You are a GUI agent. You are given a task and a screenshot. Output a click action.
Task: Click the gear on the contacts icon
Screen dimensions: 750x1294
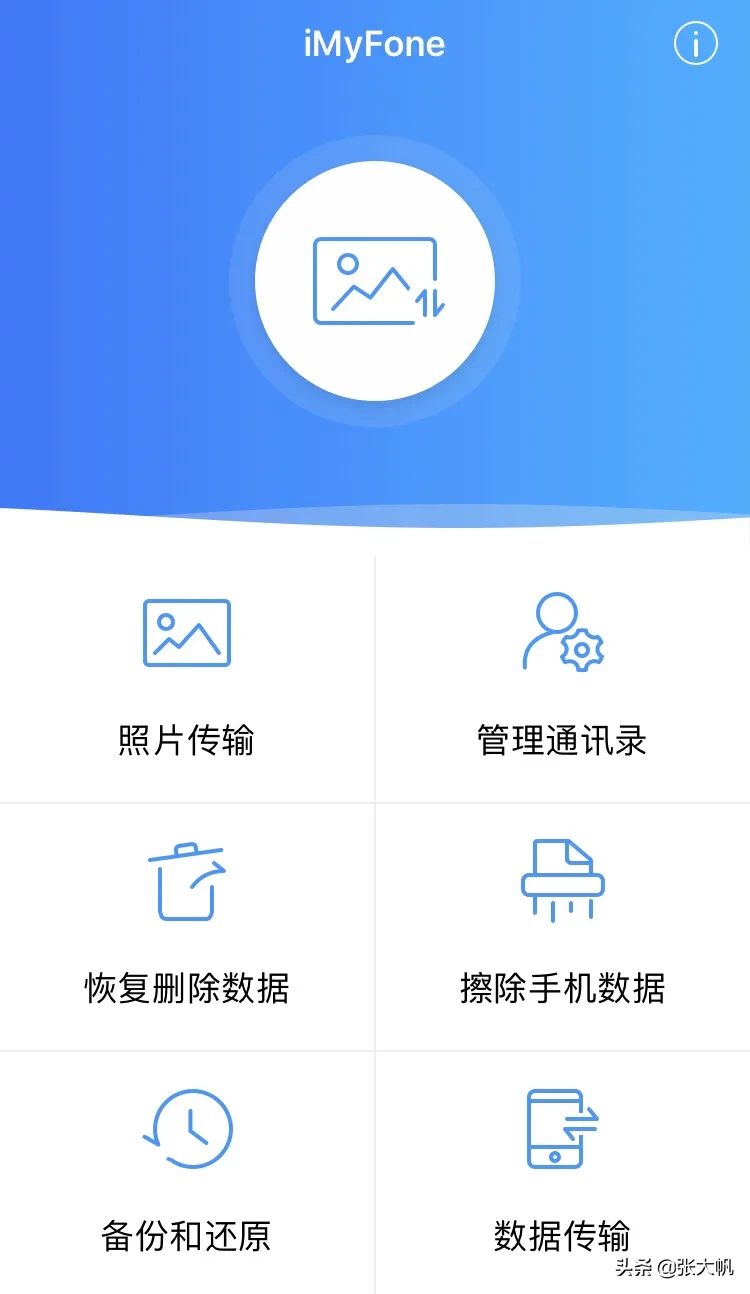(585, 650)
